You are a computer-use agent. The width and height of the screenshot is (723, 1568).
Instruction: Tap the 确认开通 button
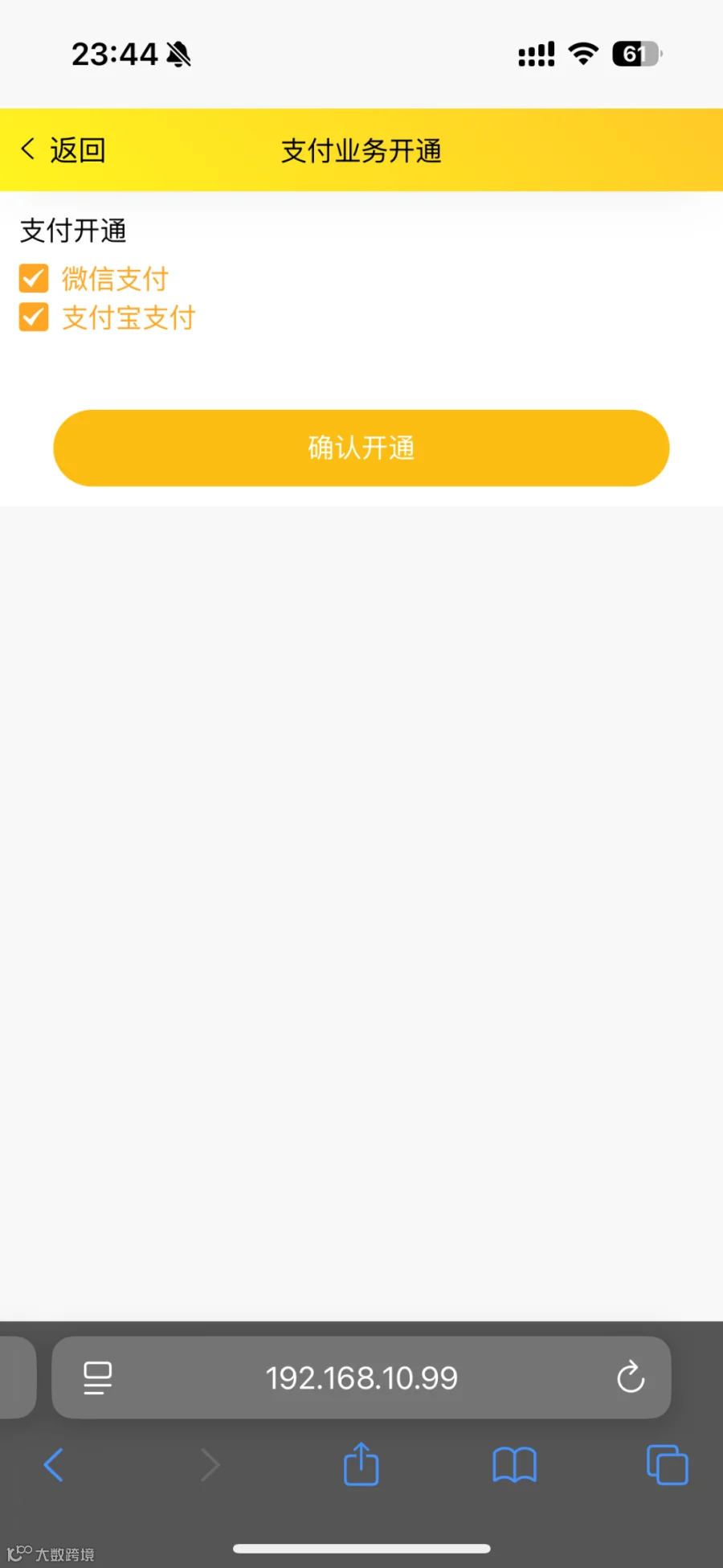pos(361,448)
